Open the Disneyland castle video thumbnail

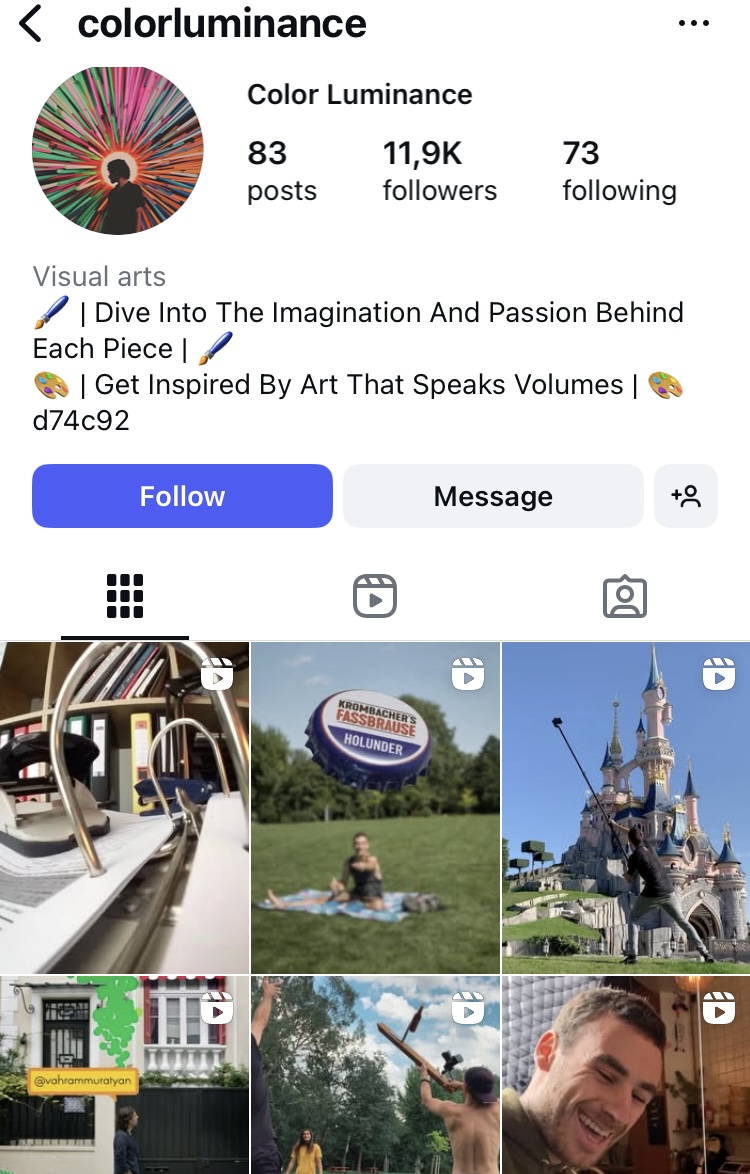(624, 807)
